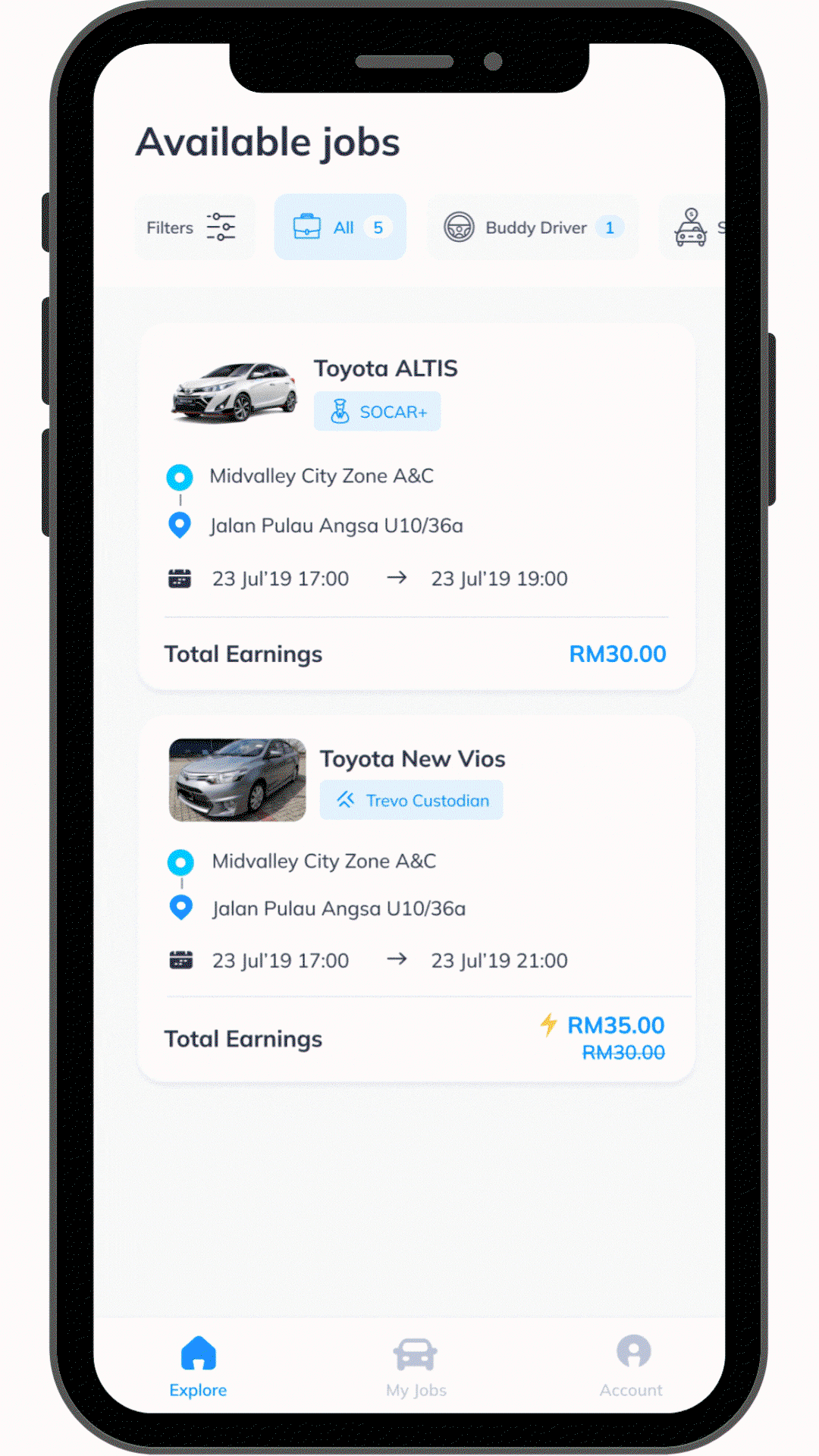Screen dimensions: 819x1456
Task: Select the All jobs chip
Action: (340, 227)
